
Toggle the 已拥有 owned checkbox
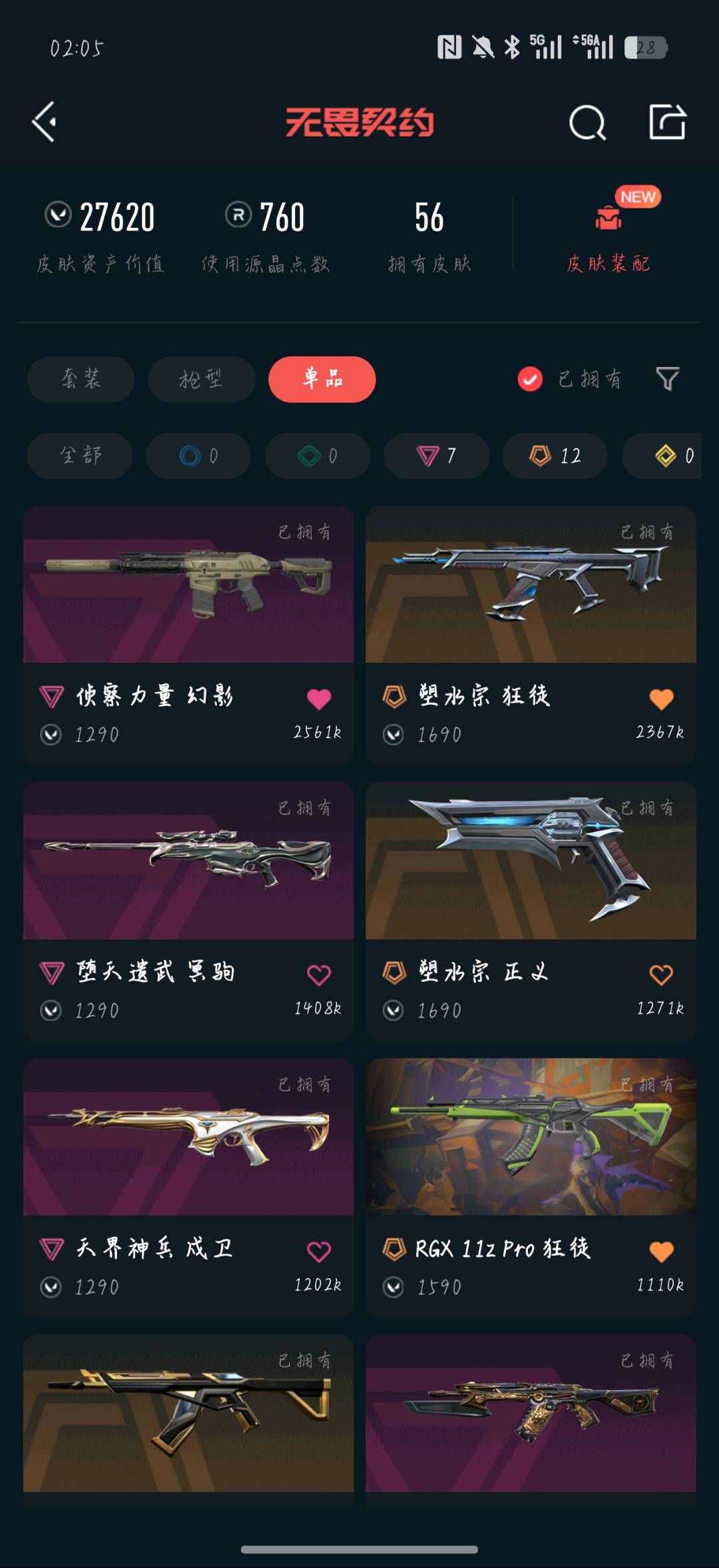click(530, 379)
